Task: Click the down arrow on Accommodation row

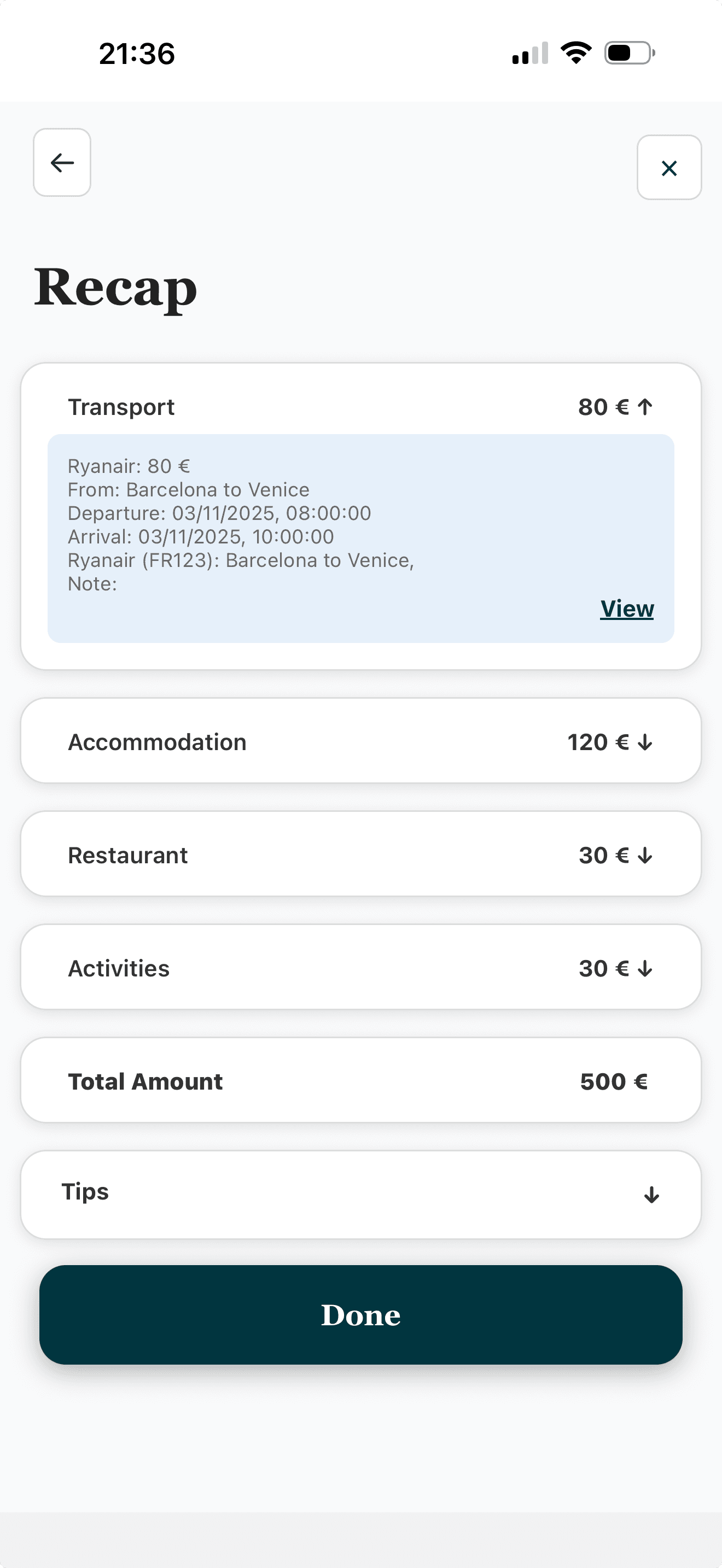Action: pyautogui.click(x=644, y=741)
